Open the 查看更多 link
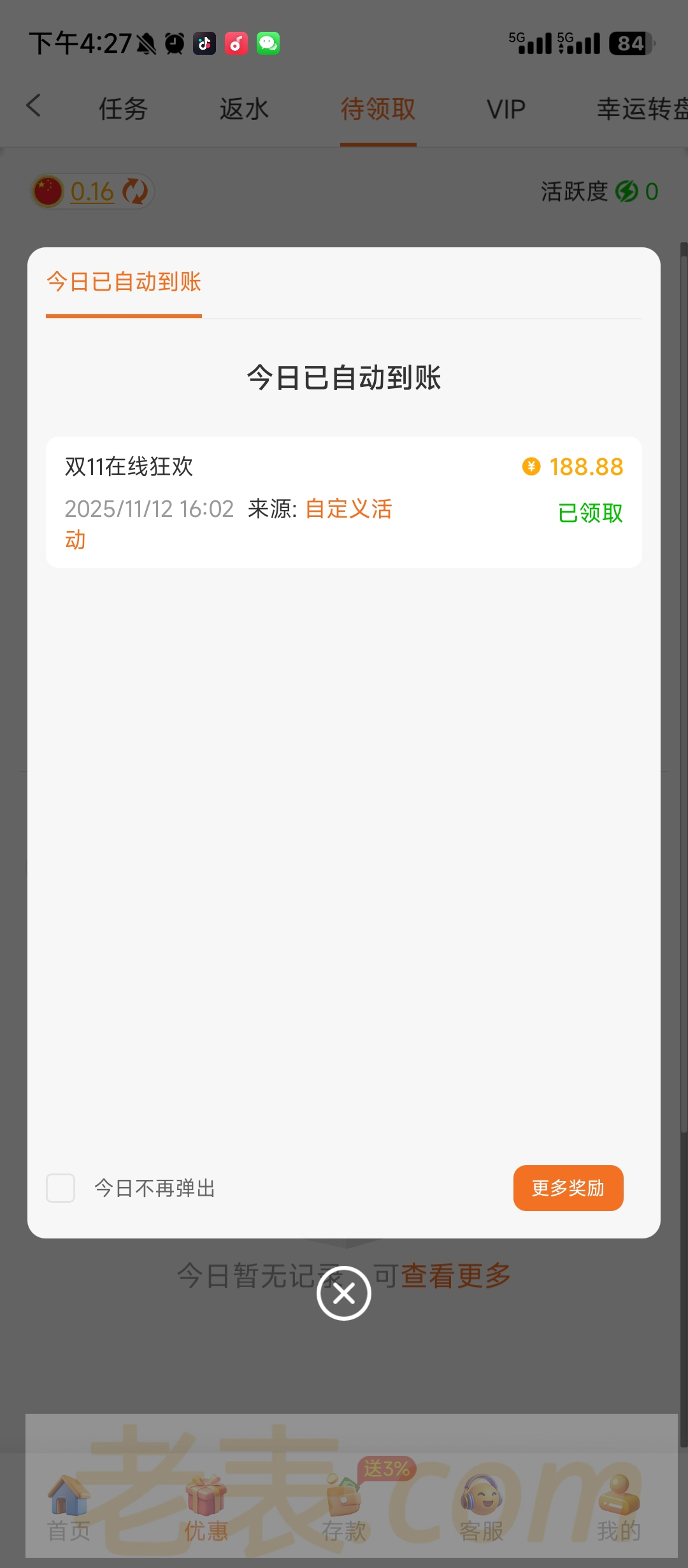This screenshot has height=1568, width=688. click(456, 1275)
